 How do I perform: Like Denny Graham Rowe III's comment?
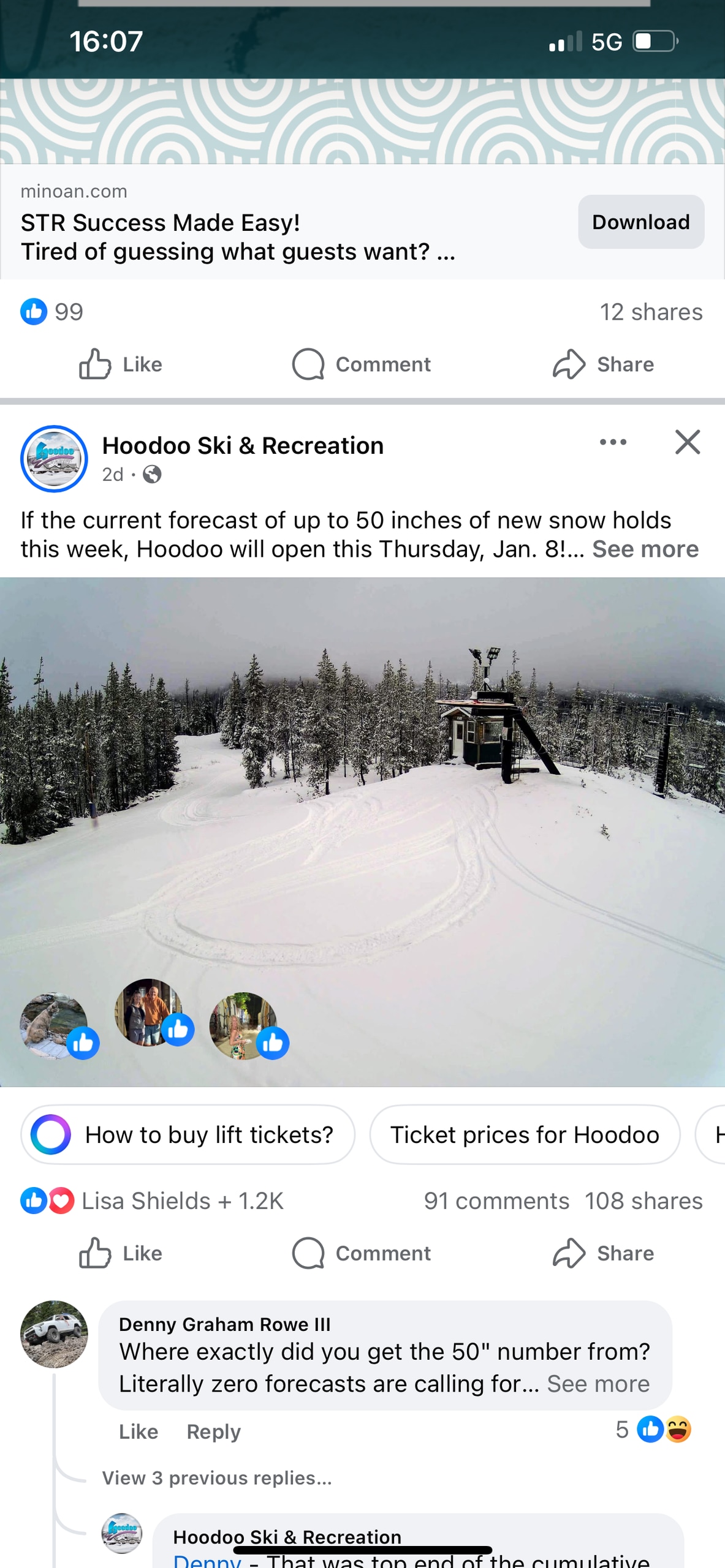click(x=139, y=1432)
